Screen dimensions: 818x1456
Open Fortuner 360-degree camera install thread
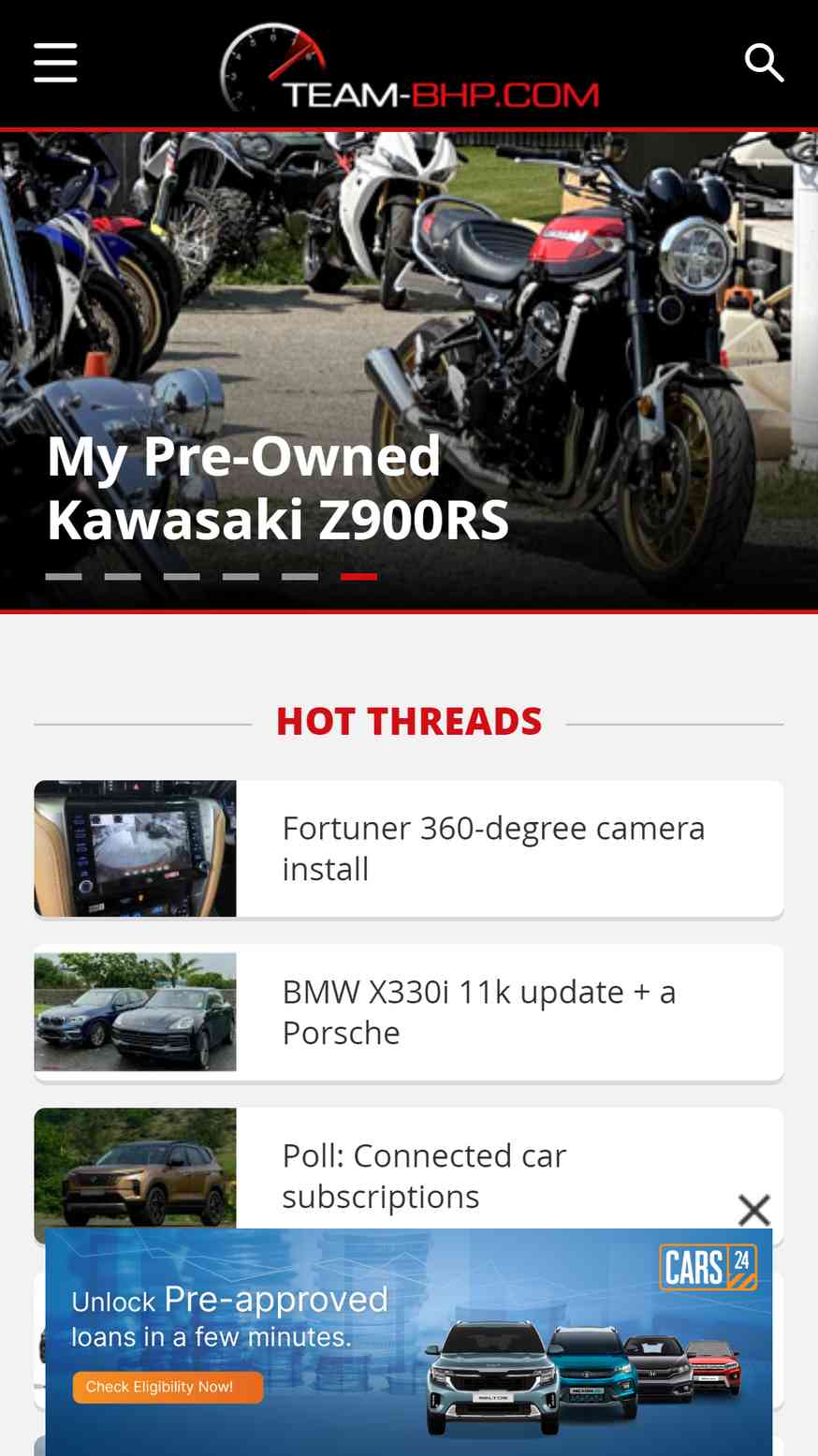pyautogui.click(x=493, y=848)
